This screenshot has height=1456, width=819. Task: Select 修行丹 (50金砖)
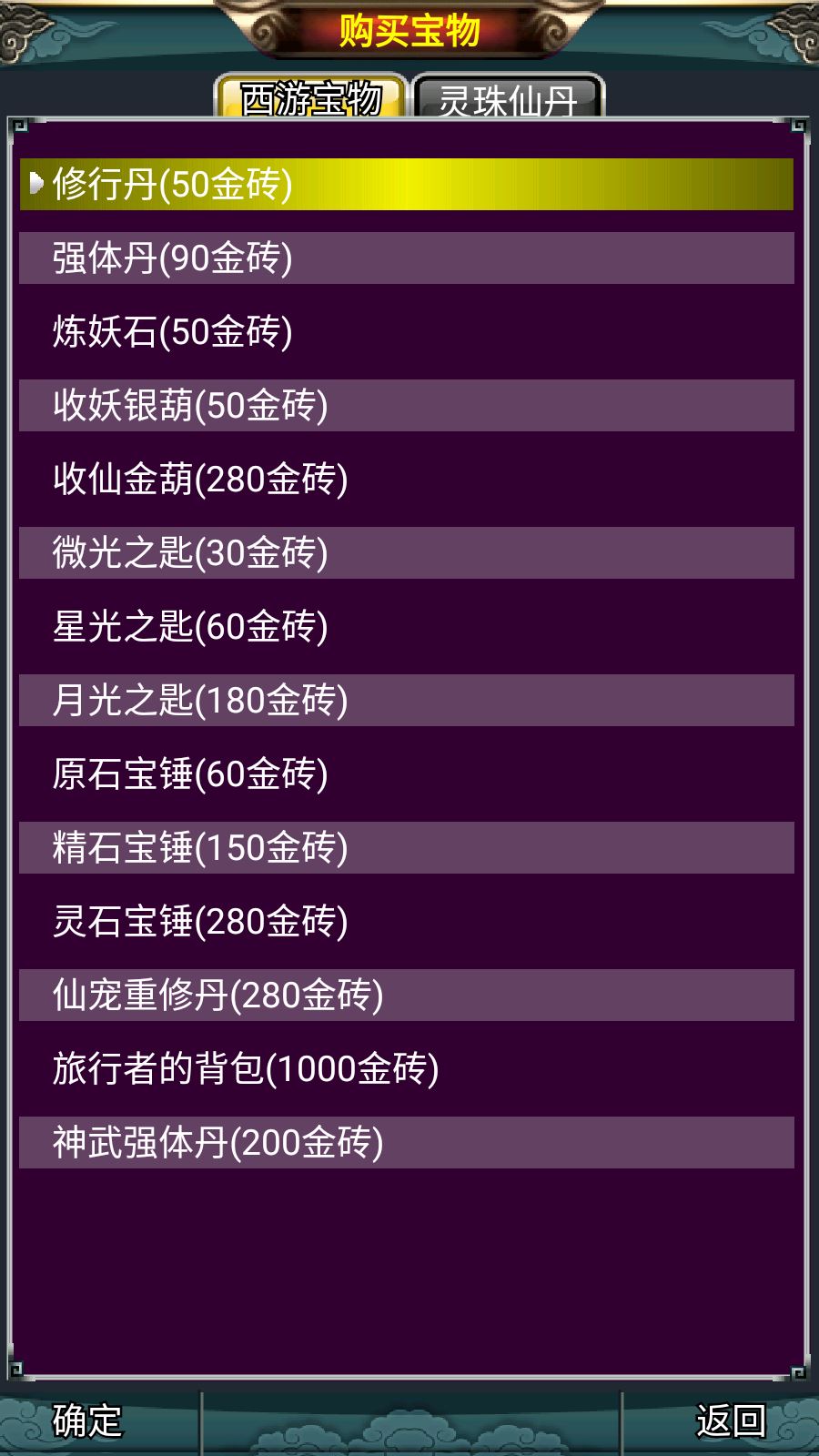406,184
